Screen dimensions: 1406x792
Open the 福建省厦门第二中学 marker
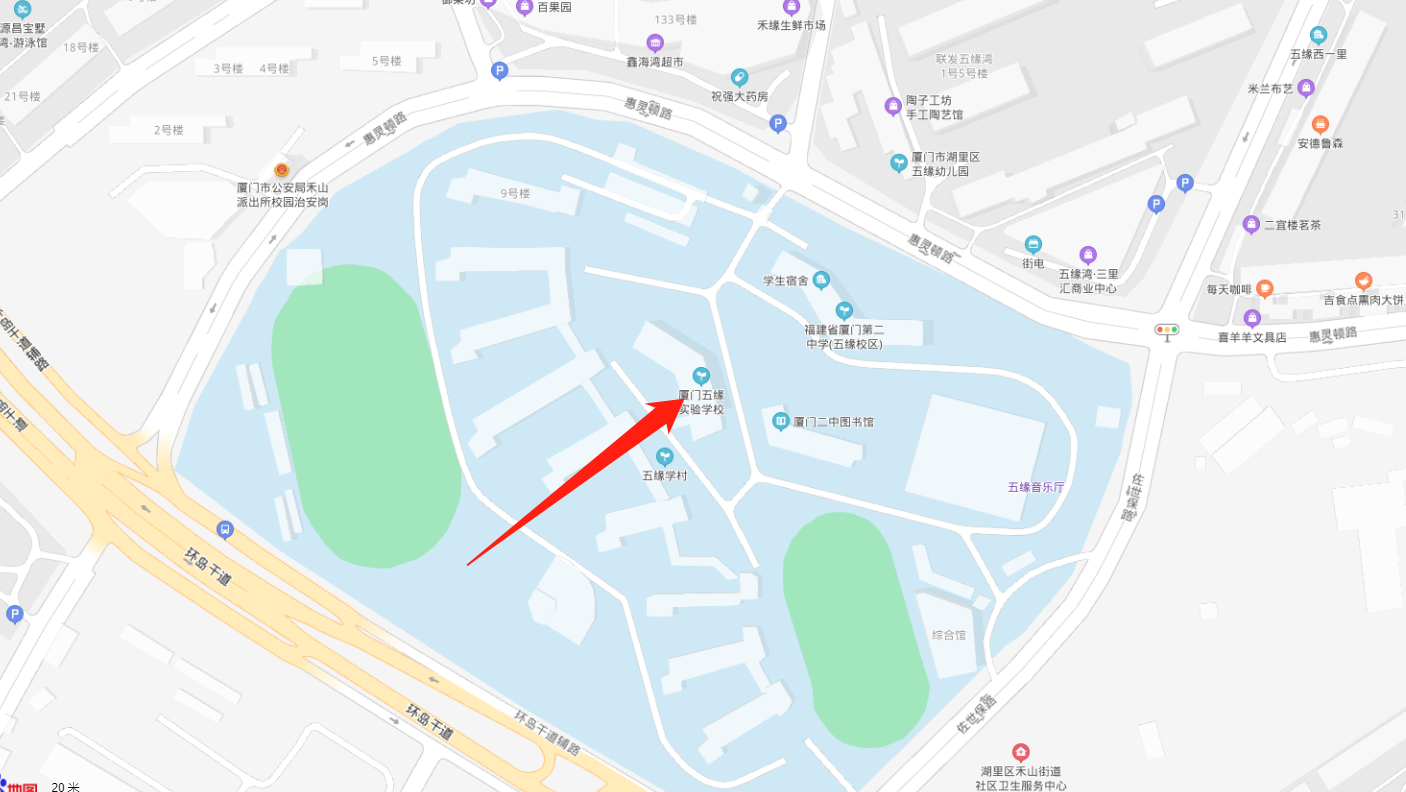point(844,310)
